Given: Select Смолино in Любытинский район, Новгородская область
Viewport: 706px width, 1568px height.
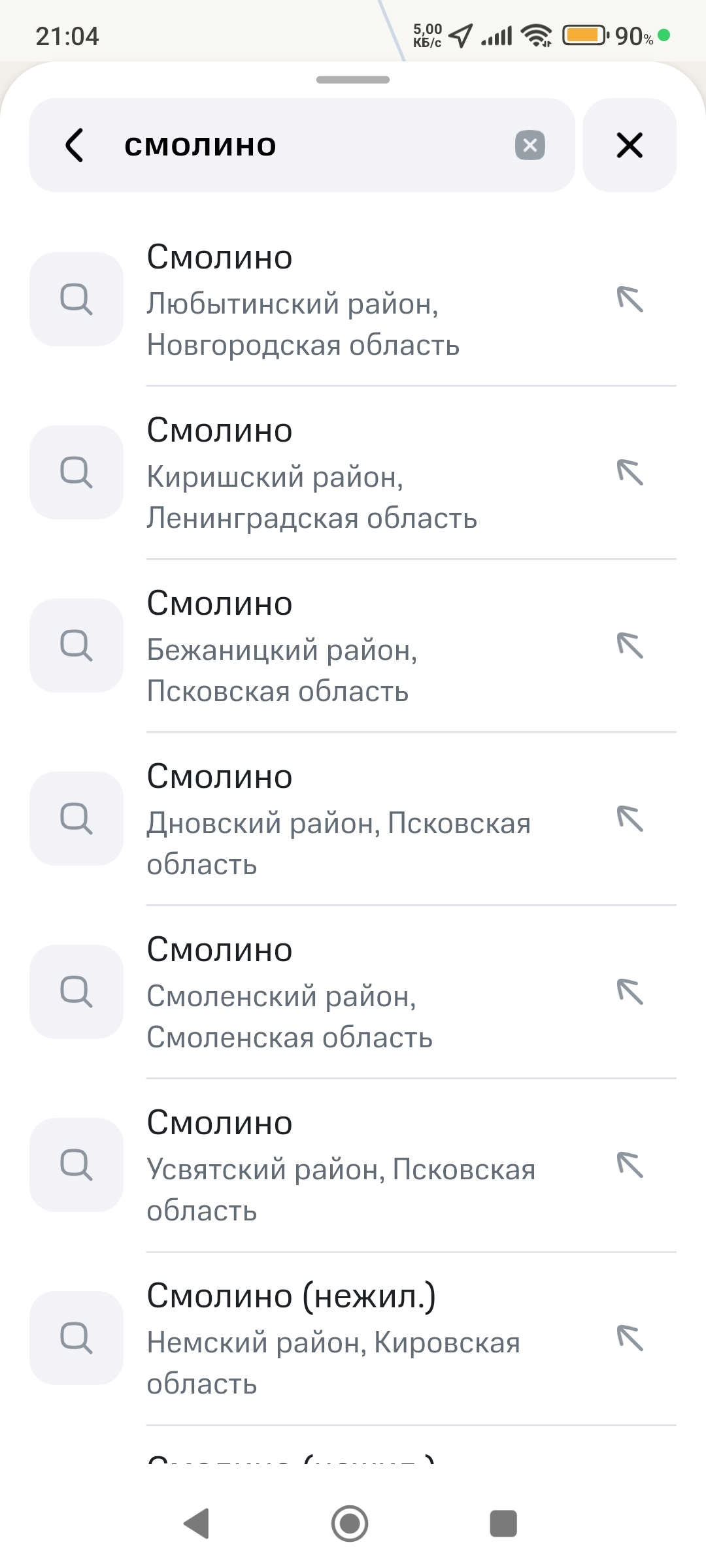Looking at the screenshot, I should coord(353,299).
